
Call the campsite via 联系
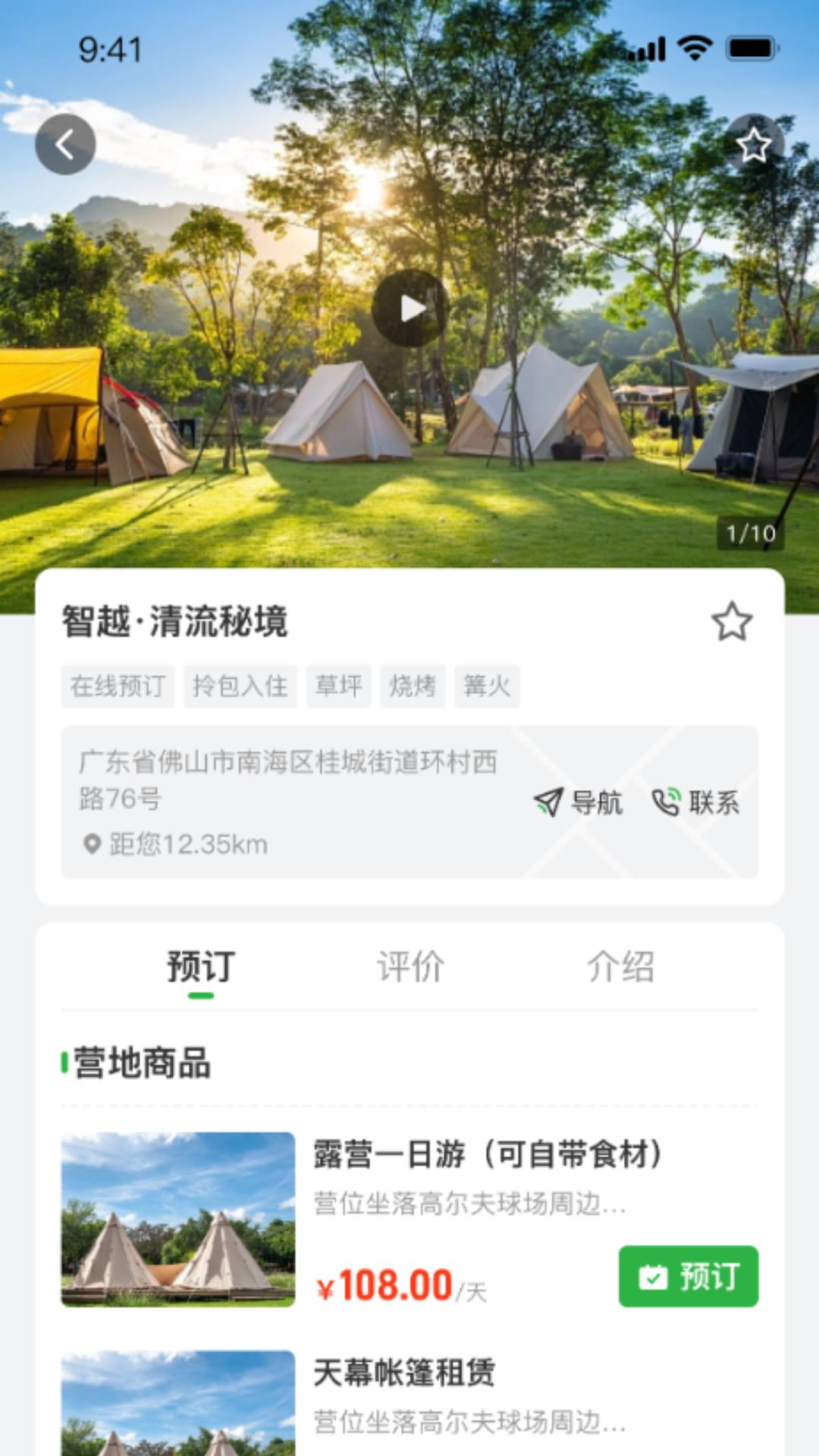[696, 802]
